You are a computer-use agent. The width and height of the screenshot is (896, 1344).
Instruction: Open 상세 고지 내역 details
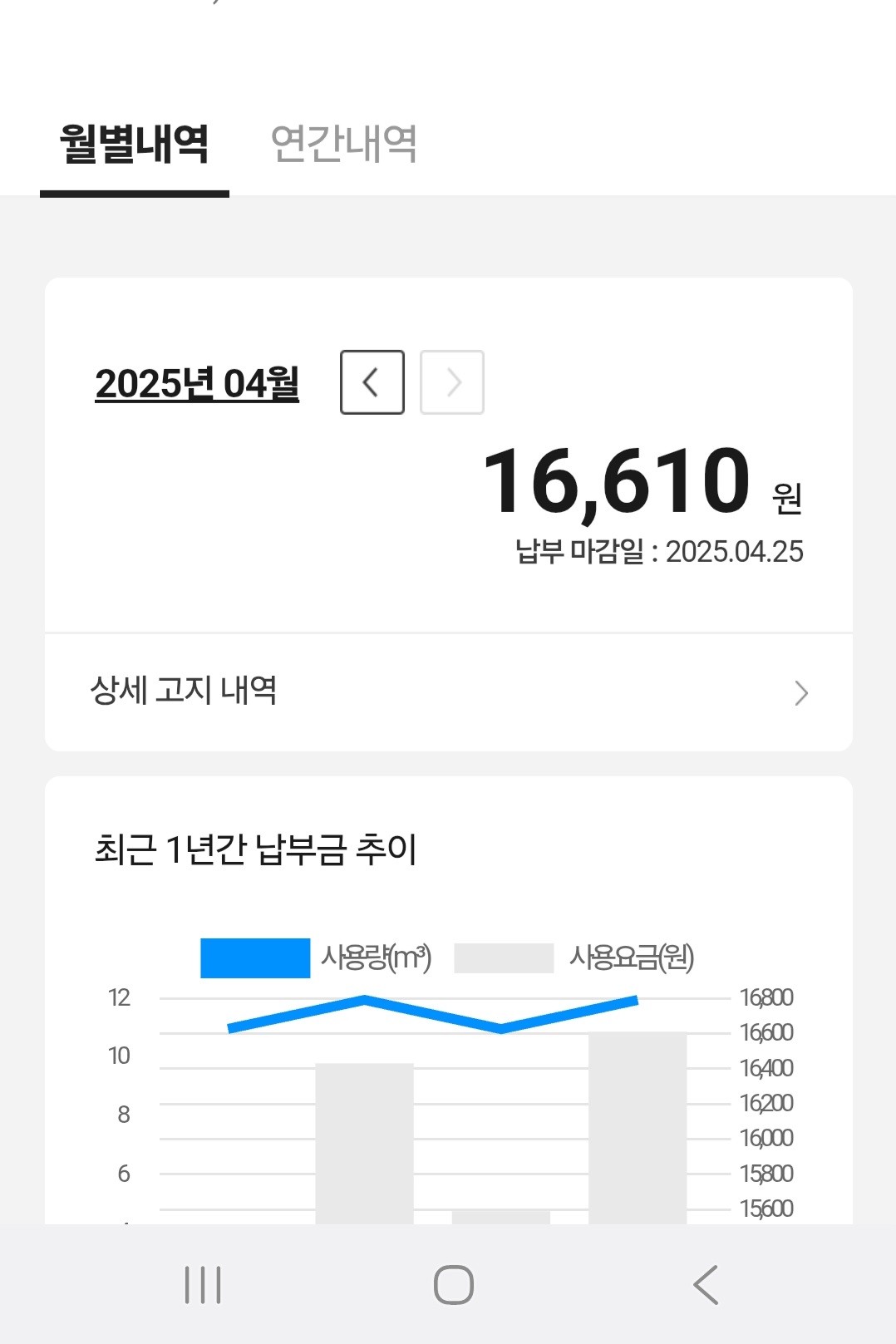coord(448,692)
